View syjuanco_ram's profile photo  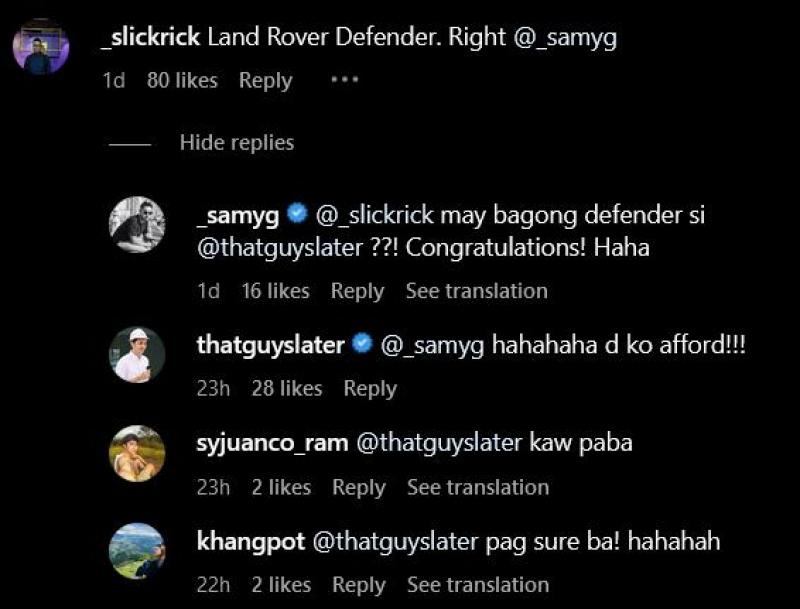[x=137, y=453]
